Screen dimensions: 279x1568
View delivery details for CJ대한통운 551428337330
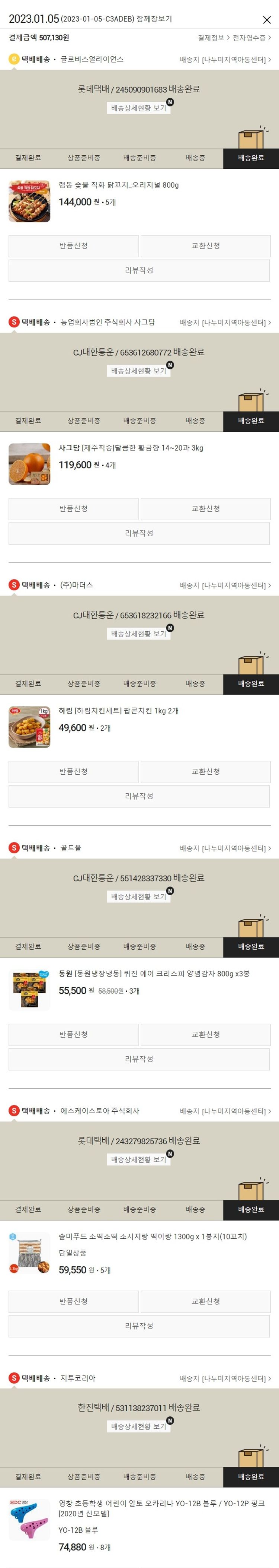coord(139,896)
